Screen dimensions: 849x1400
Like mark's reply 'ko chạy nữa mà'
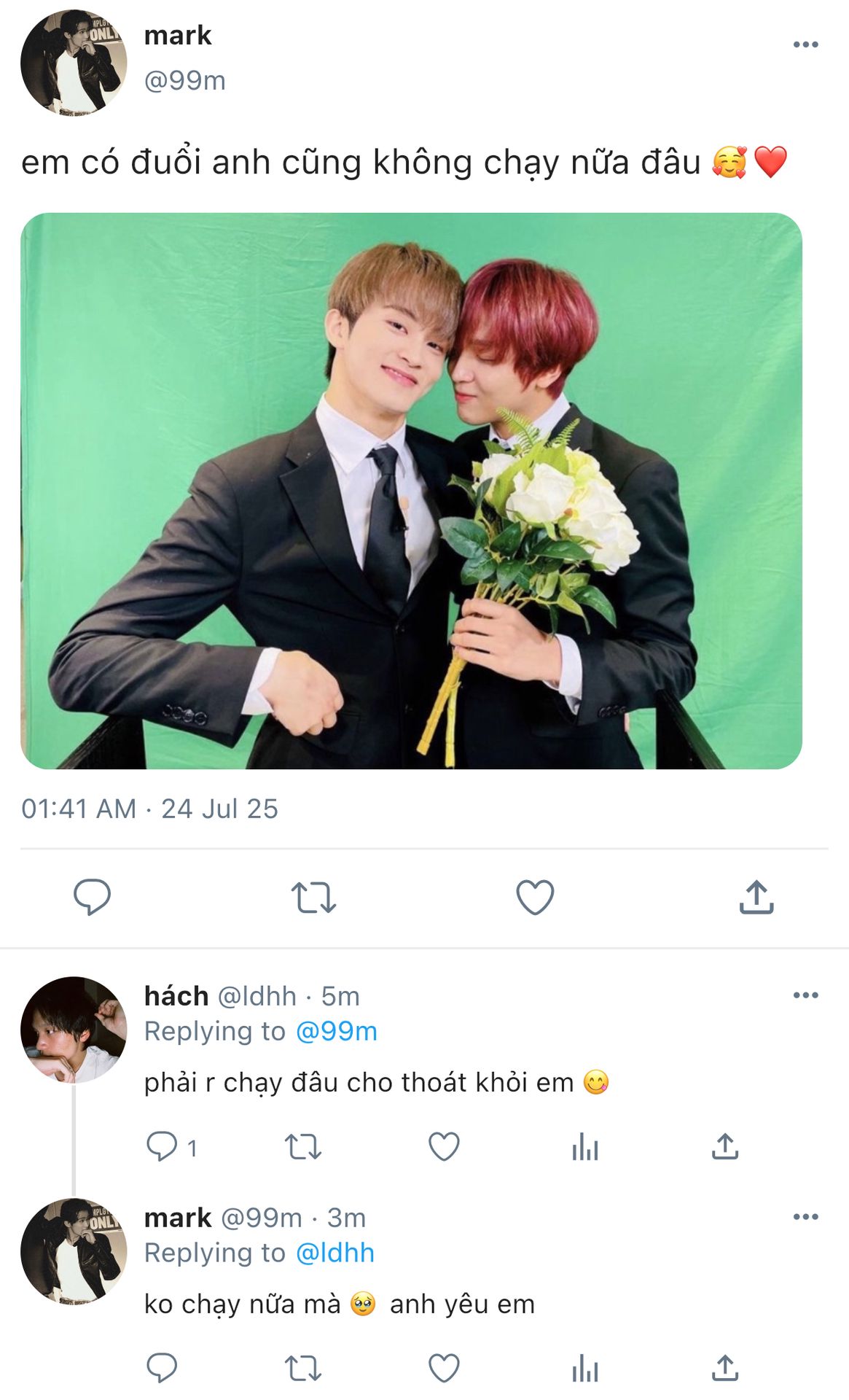click(444, 1368)
